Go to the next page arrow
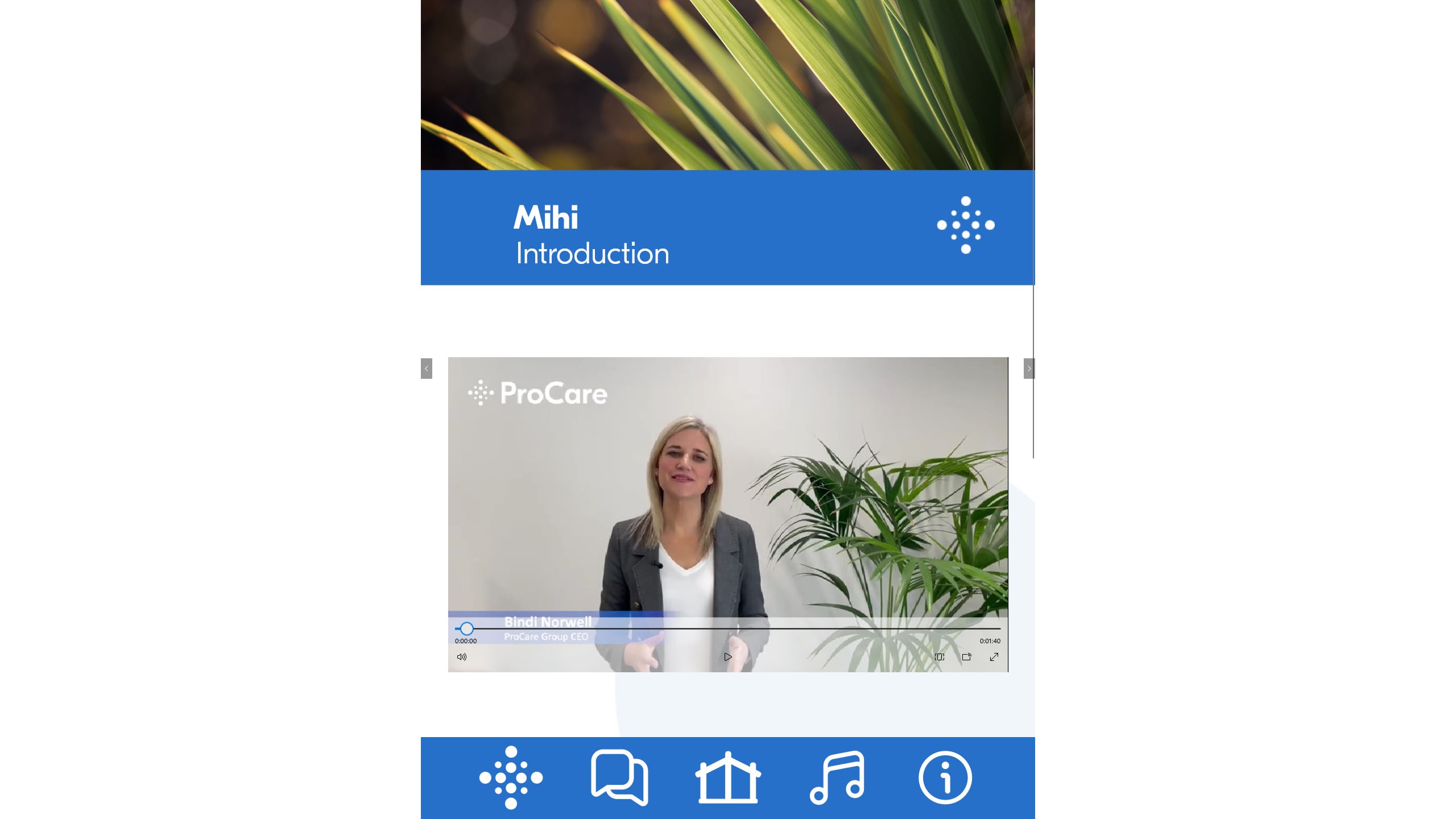 (1029, 369)
